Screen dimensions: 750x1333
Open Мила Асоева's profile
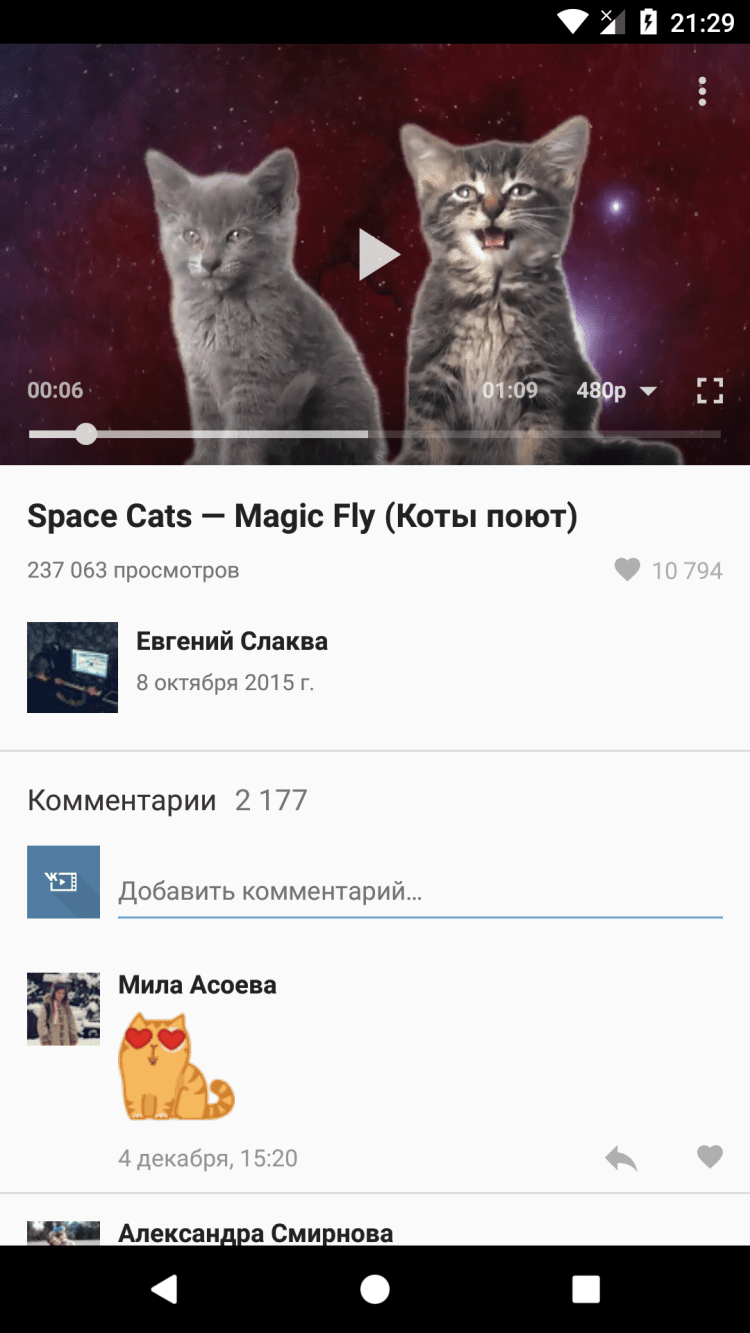click(x=197, y=985)
